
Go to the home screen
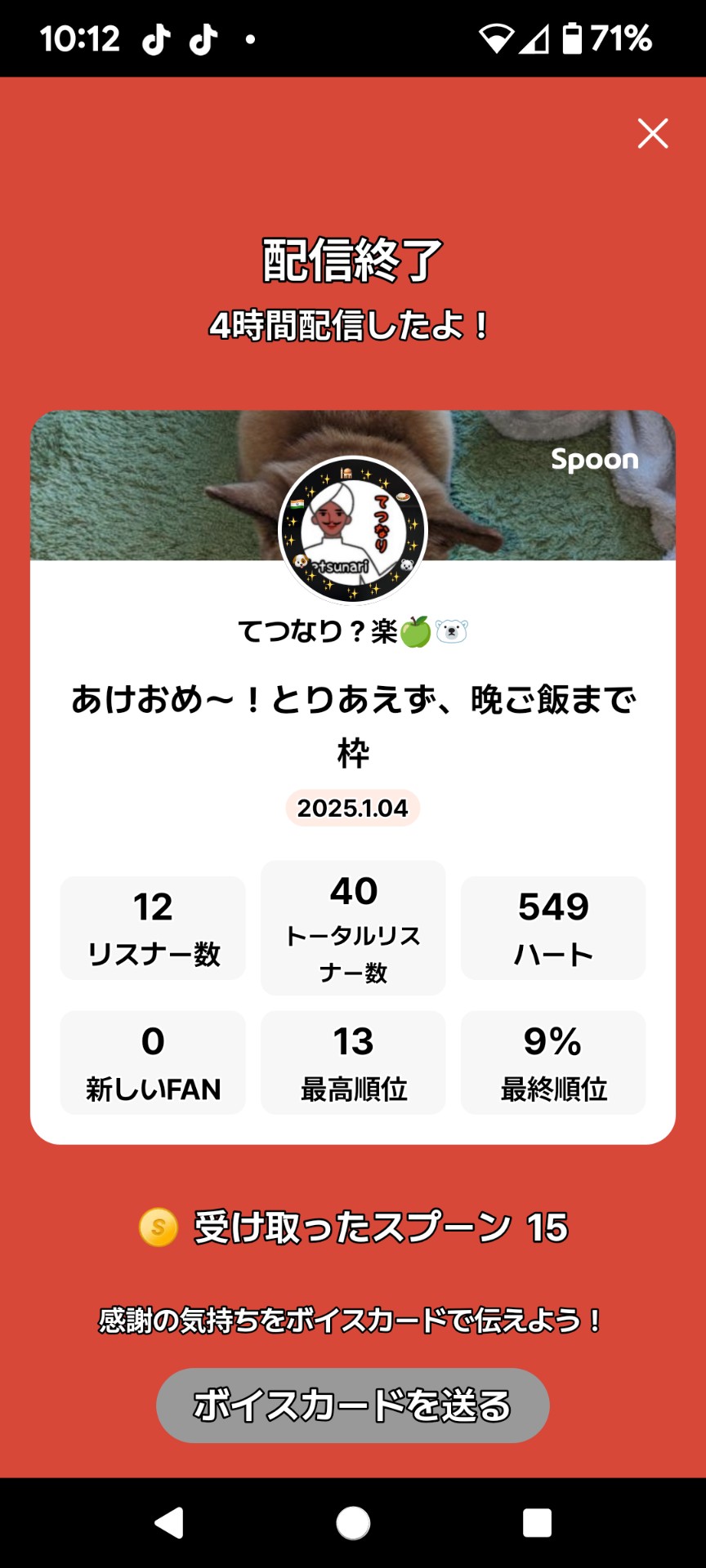pyautogui.click(x=353, y=1523)
